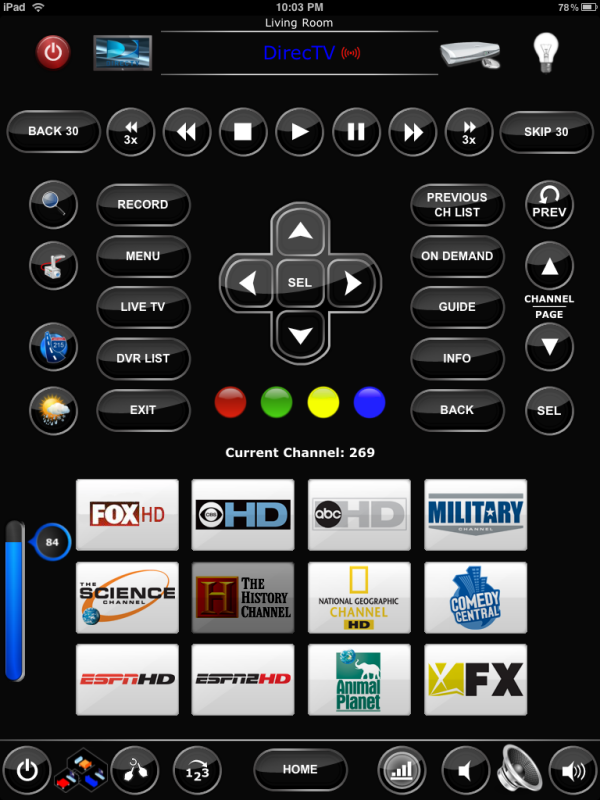This screenshot has width=600, height=800.
Task: Select with the center SEL button
Action: point(300,283)
